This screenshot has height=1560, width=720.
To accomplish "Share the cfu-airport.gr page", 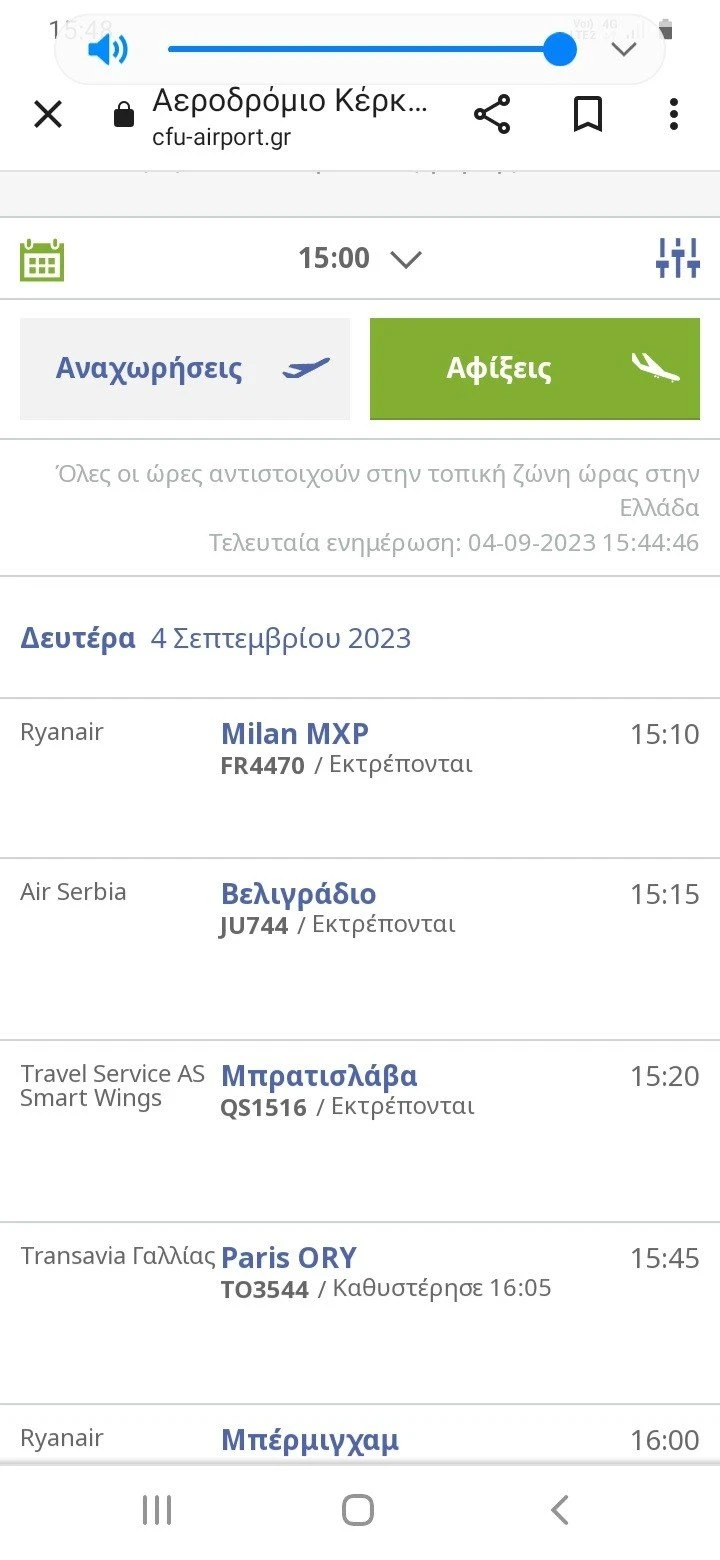I will [x=493, y=114].
